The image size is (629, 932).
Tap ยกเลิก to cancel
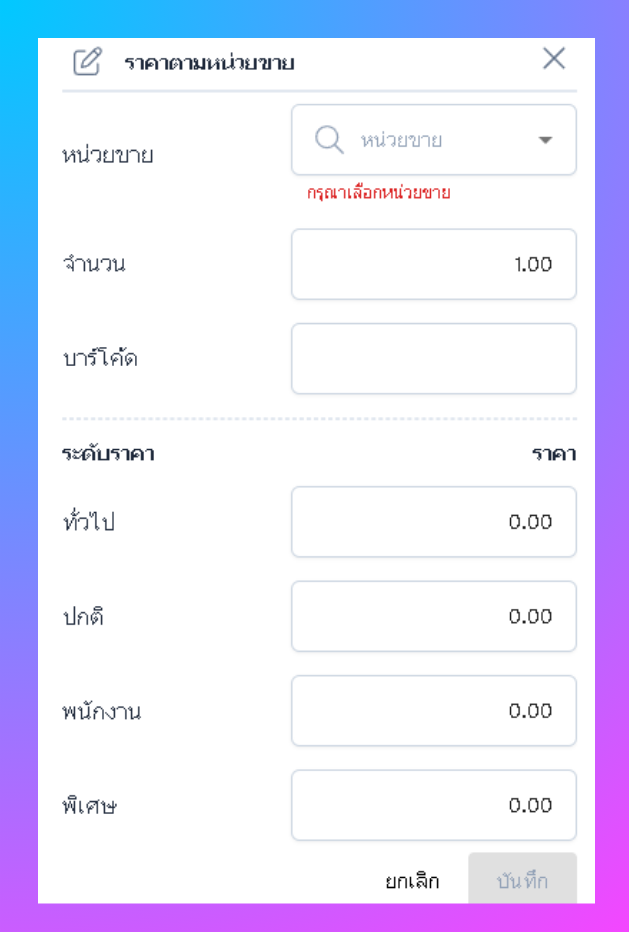click(x=412, y=882)
